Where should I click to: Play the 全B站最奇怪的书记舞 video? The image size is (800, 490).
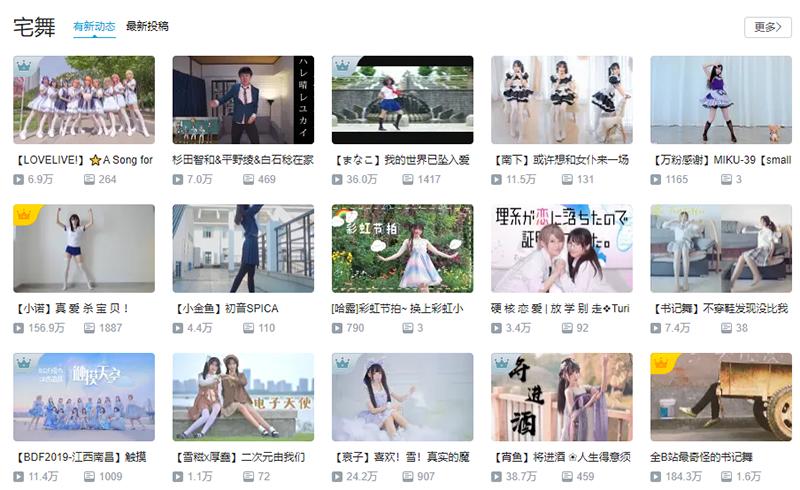(x=721, y=397)
